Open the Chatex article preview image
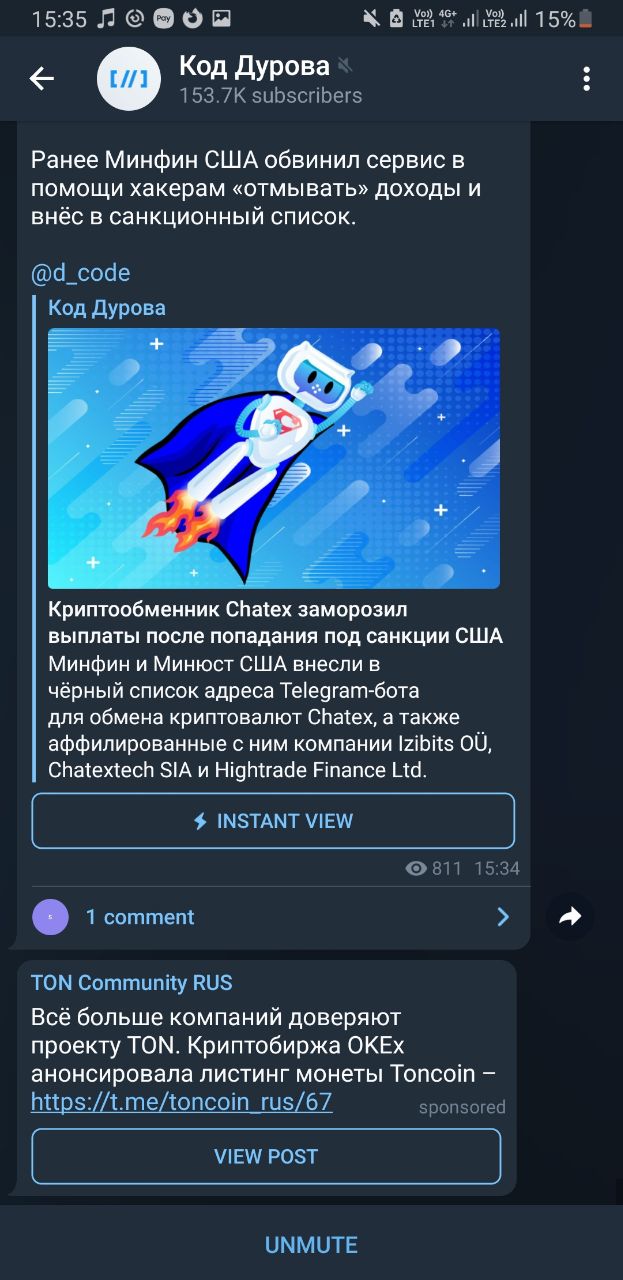Screen dimensions: 623x1280 tap(274, 458)
